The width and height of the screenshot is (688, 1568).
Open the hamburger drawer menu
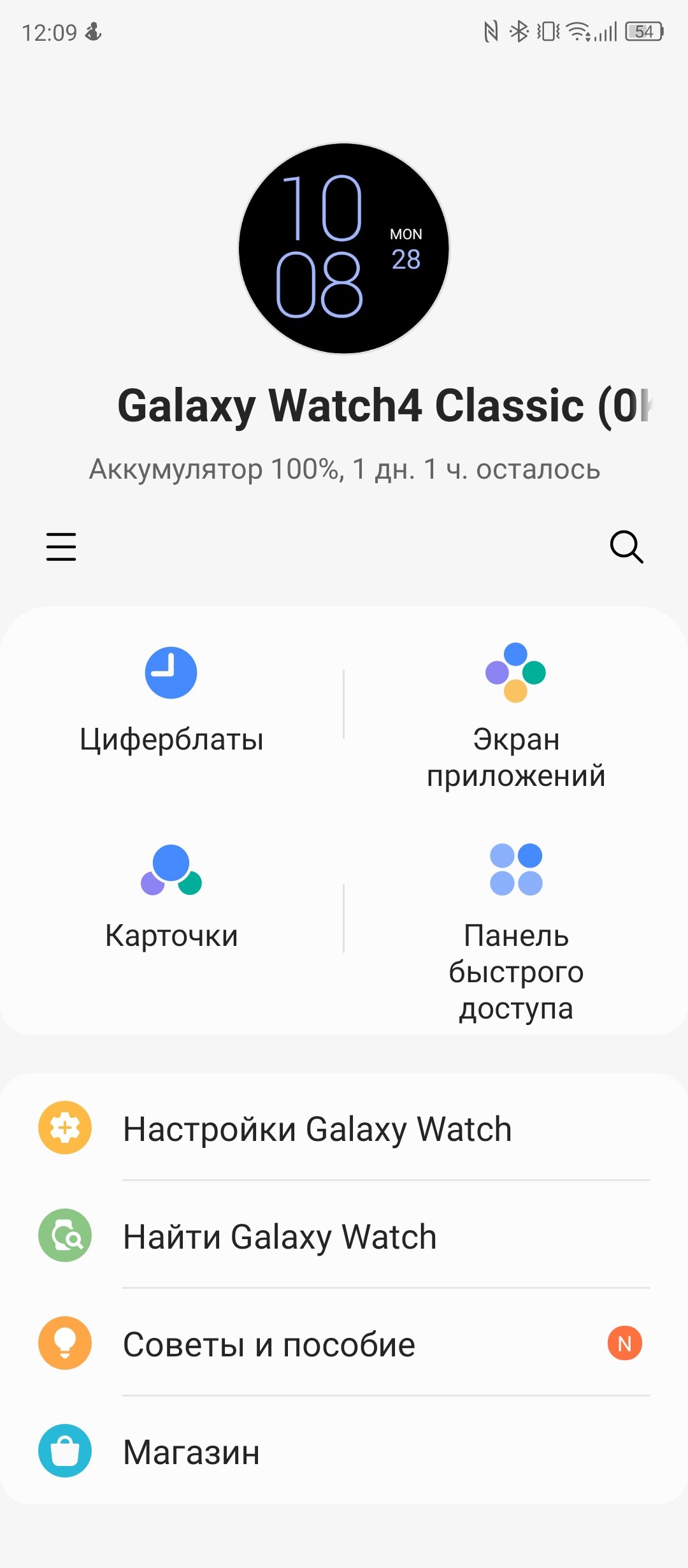point(61,547)
